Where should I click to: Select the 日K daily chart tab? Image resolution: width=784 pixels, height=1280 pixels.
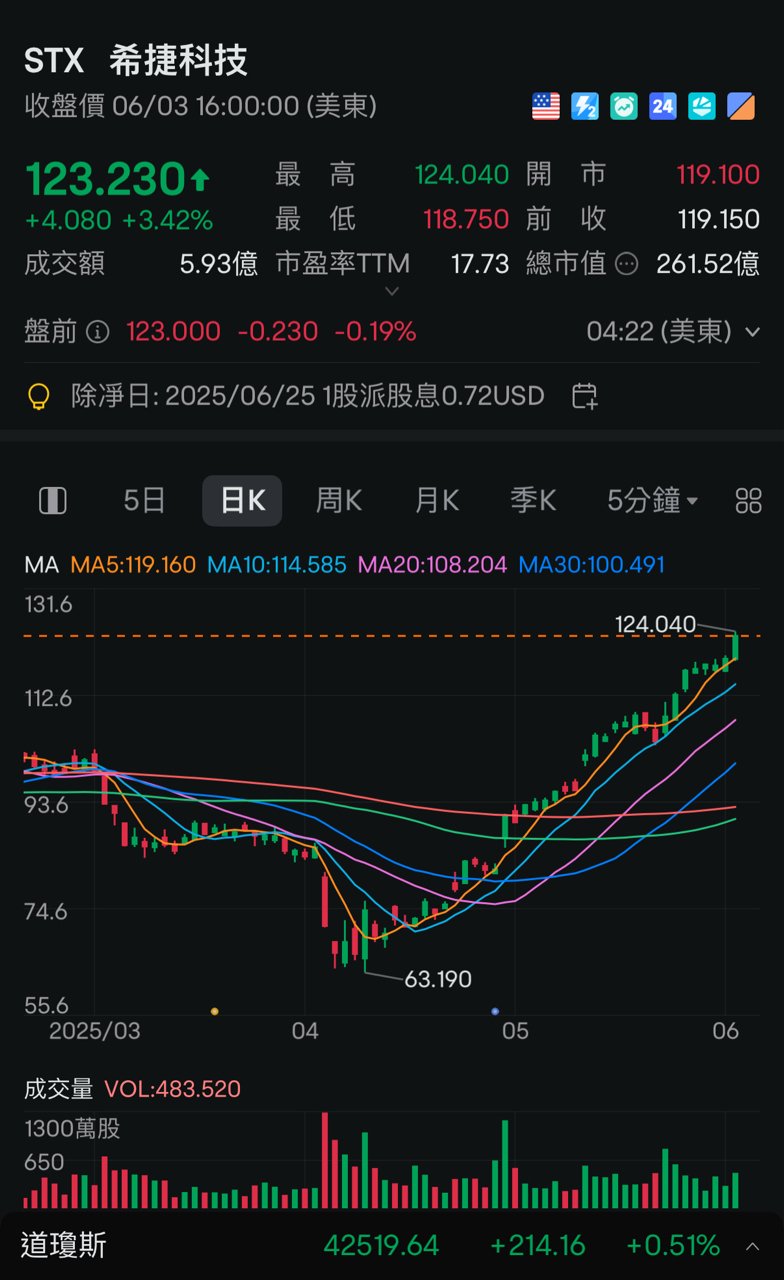click(242, 500)
